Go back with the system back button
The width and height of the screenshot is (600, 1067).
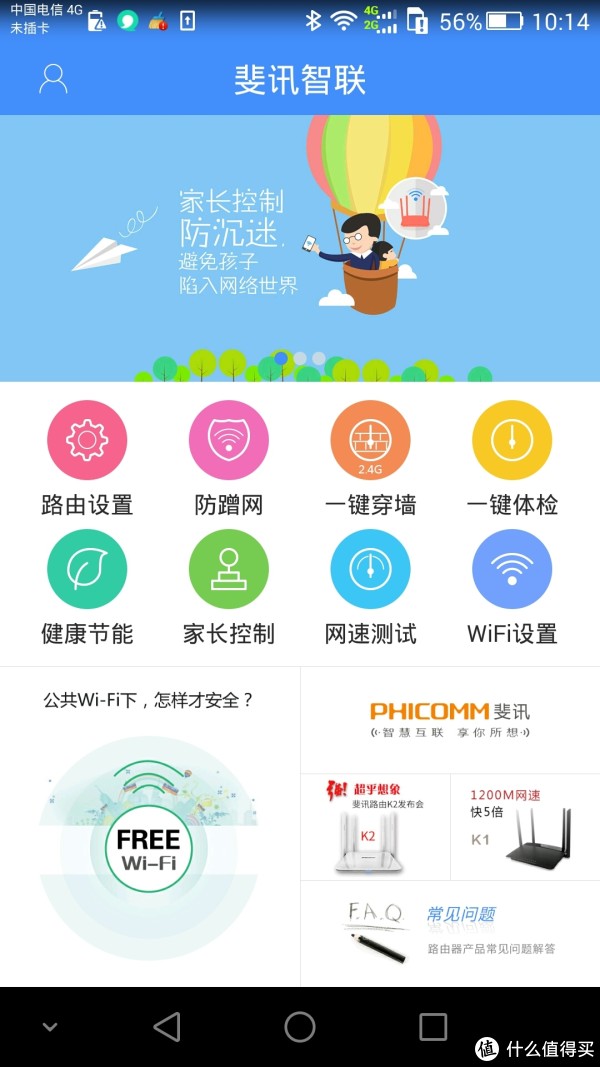pos(167,1026)
